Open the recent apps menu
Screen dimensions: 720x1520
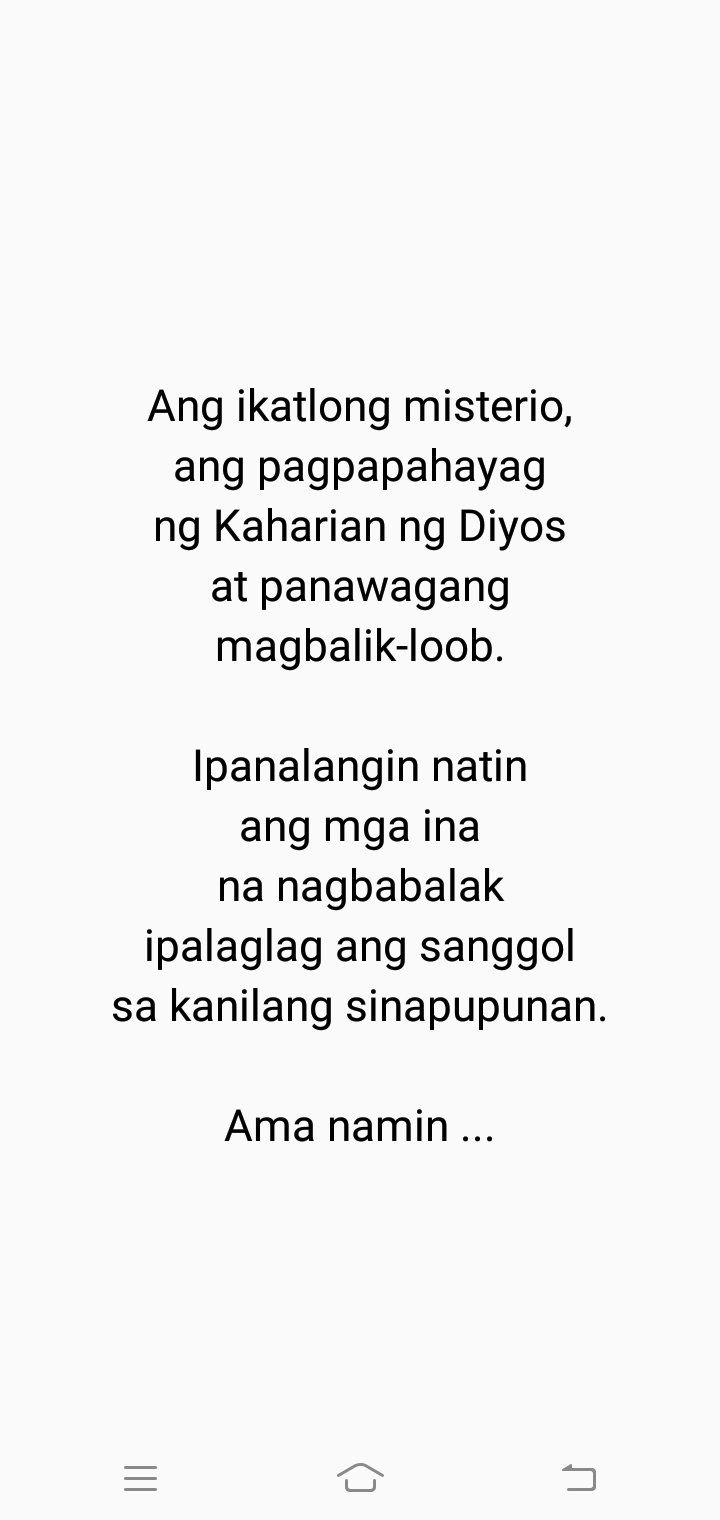click(141, 1477)
